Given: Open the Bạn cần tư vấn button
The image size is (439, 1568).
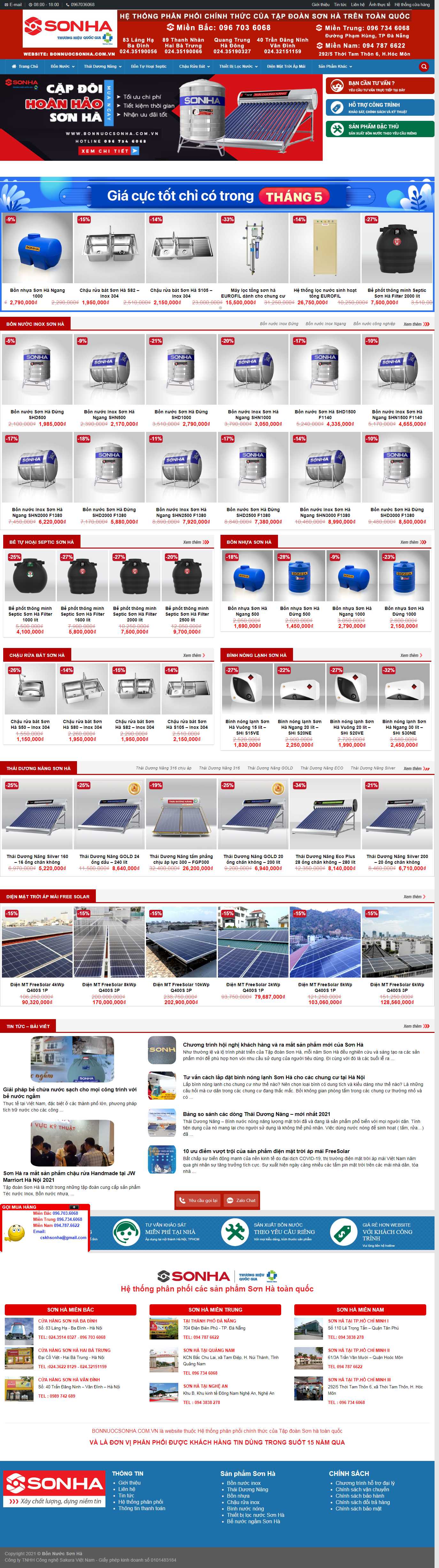Looking at the screenshot, I should click(380, 86).
